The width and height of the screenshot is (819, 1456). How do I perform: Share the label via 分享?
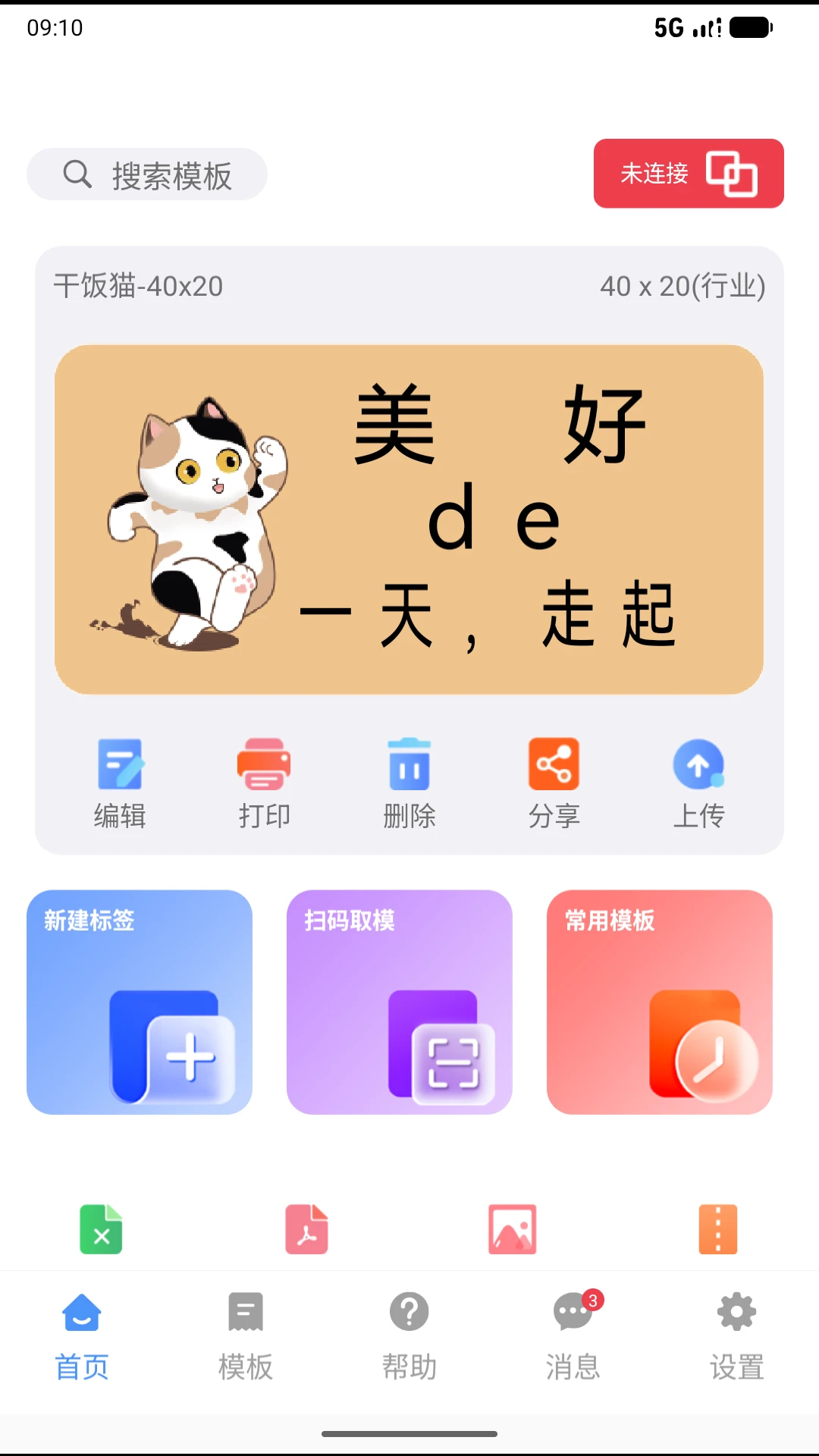click(554, 784)
